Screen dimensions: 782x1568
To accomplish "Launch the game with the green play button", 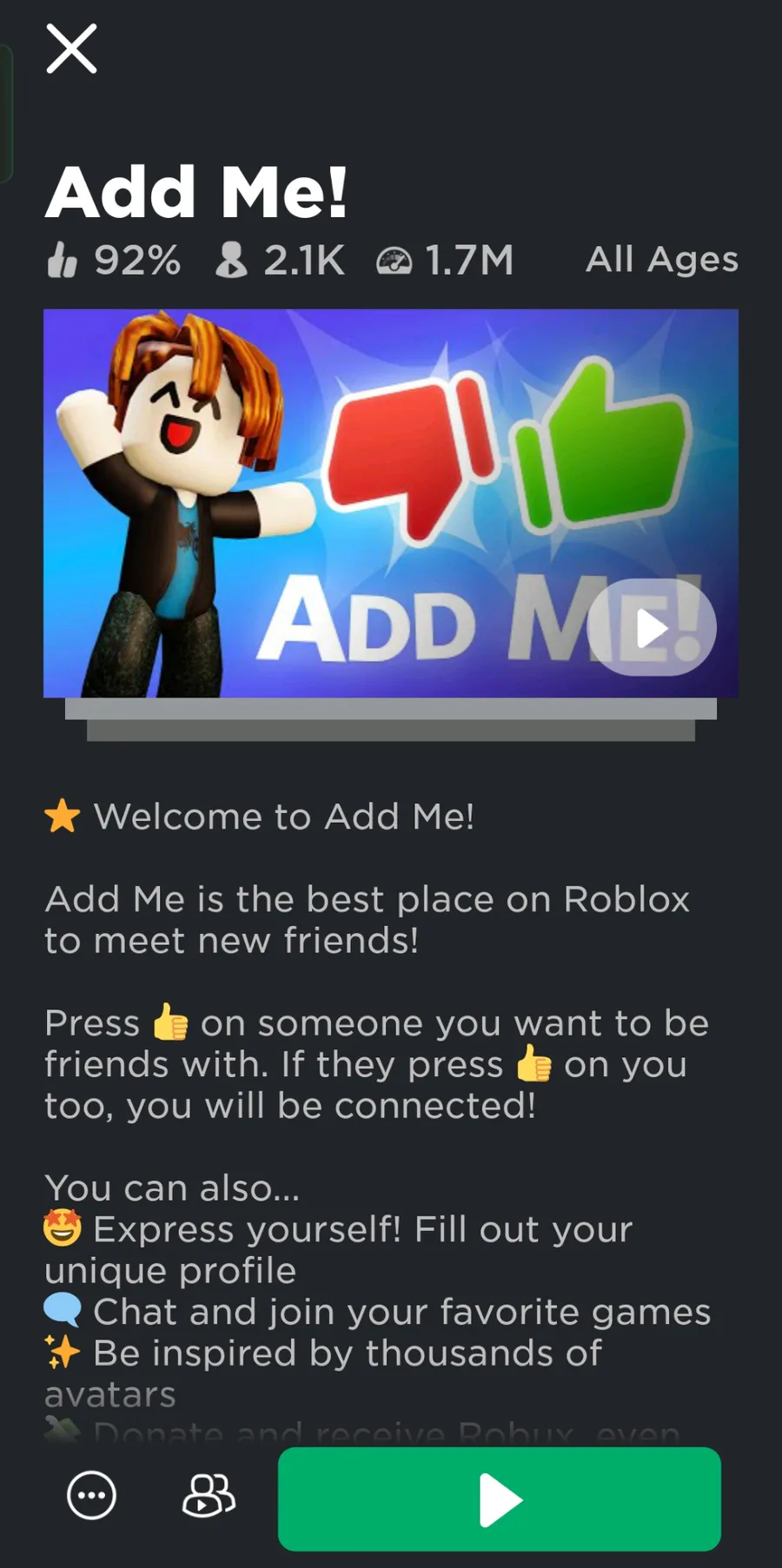I will point(500,1499).
